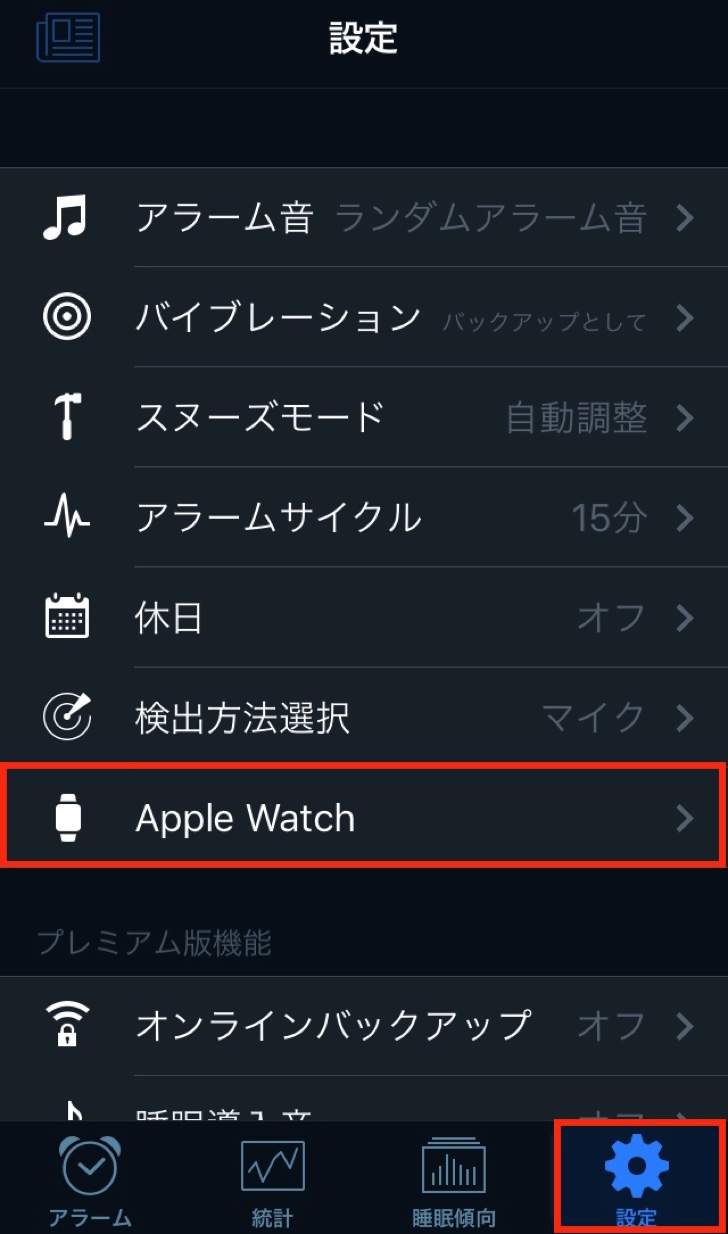The width and height of the screenshot is (728, 1234).
Task: Open アラームサイクル setting
Action: click(364, 517)
